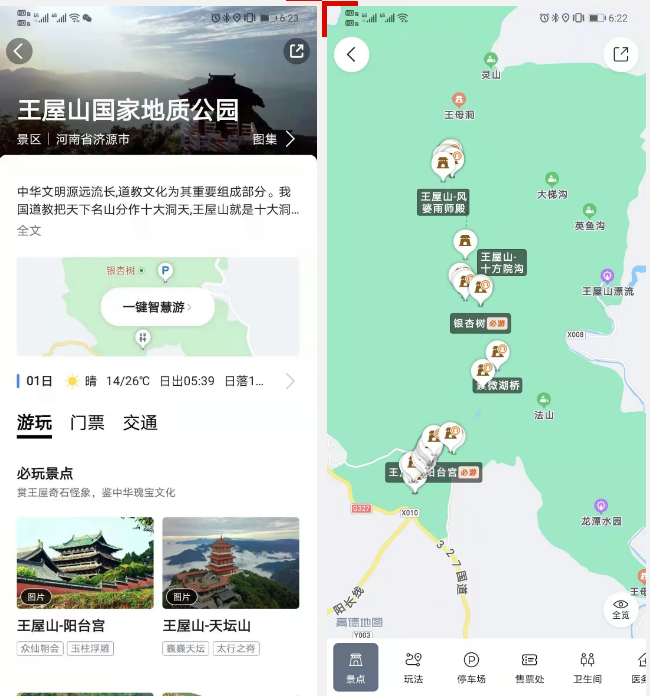Show 玩法 routes on the map
The width and height of the screenshot is (650, 696).
click(x=413, y=667)
